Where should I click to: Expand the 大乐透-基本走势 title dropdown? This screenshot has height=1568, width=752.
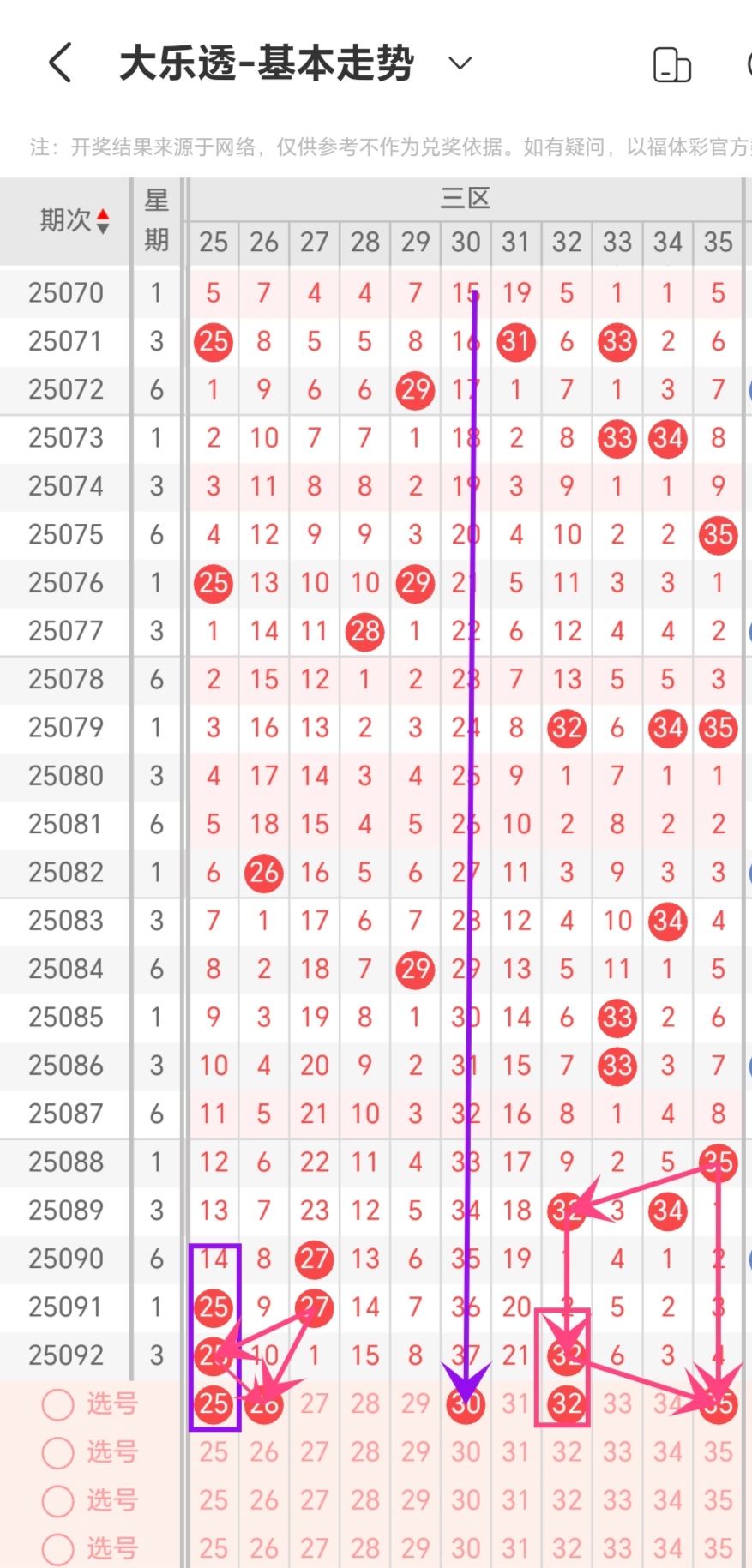[460, 63]
